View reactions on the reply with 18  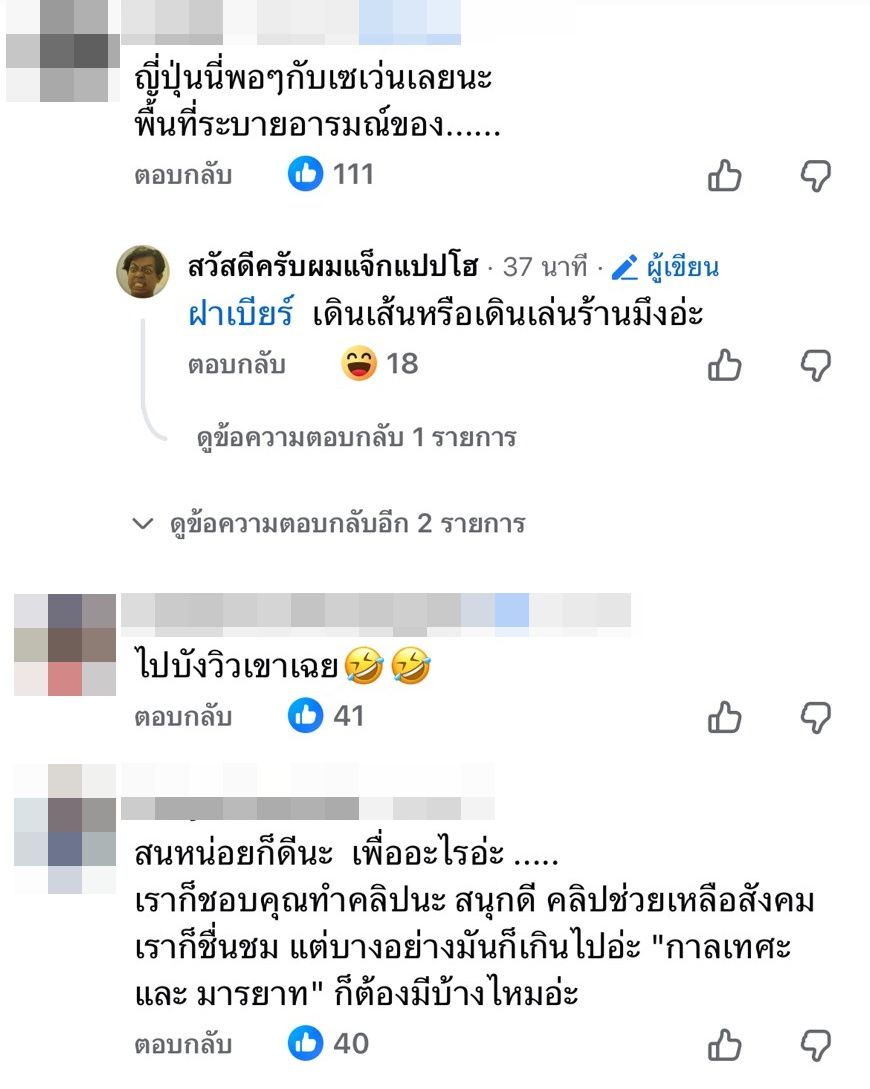pos(380,364)
